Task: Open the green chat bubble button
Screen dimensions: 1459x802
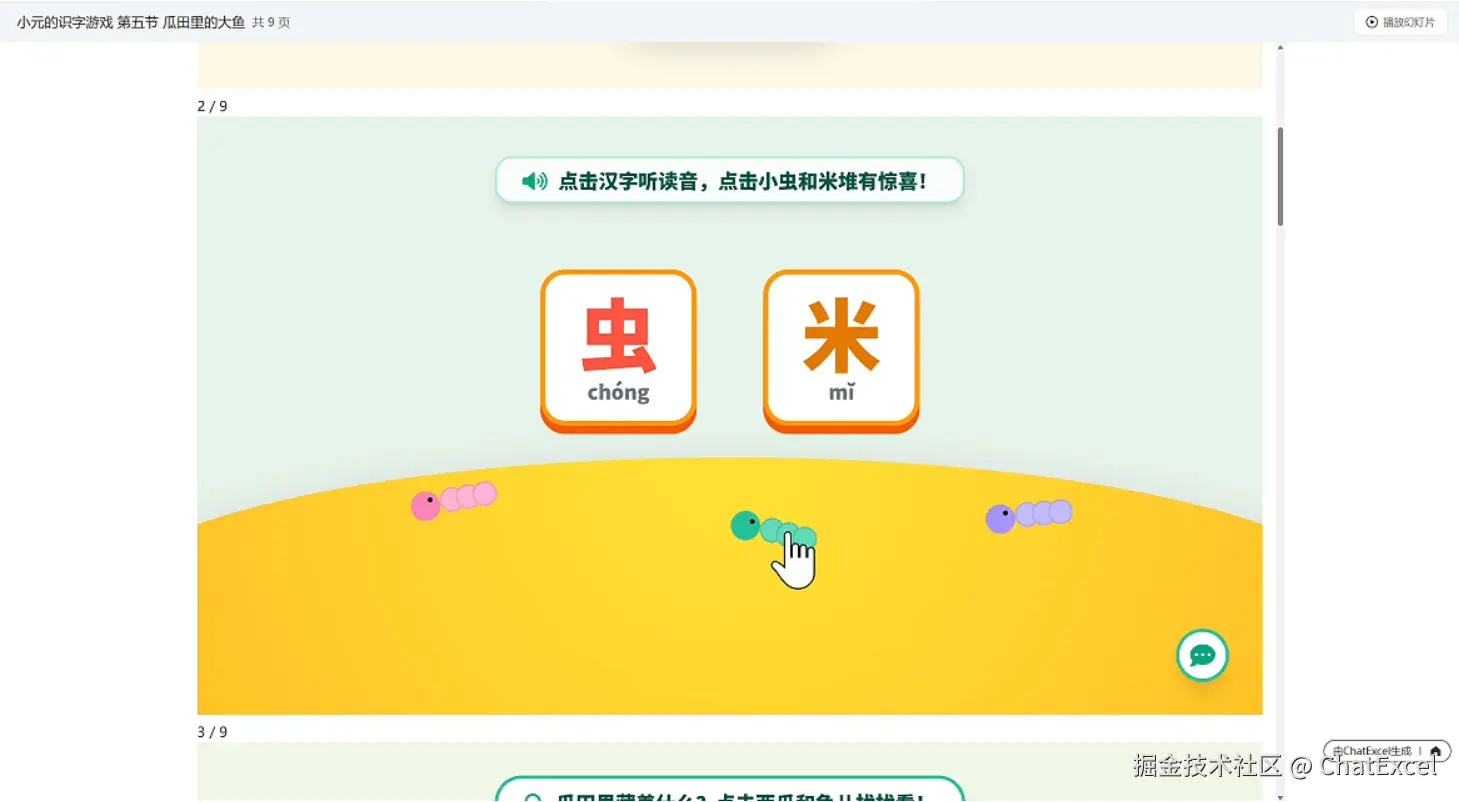Action: 1201,655
